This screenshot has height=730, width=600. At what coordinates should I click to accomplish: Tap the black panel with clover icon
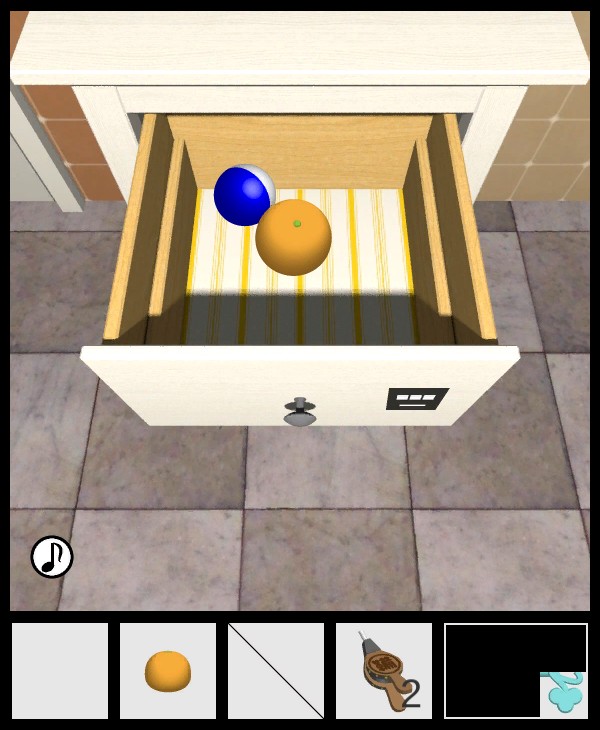click(515, 670)
